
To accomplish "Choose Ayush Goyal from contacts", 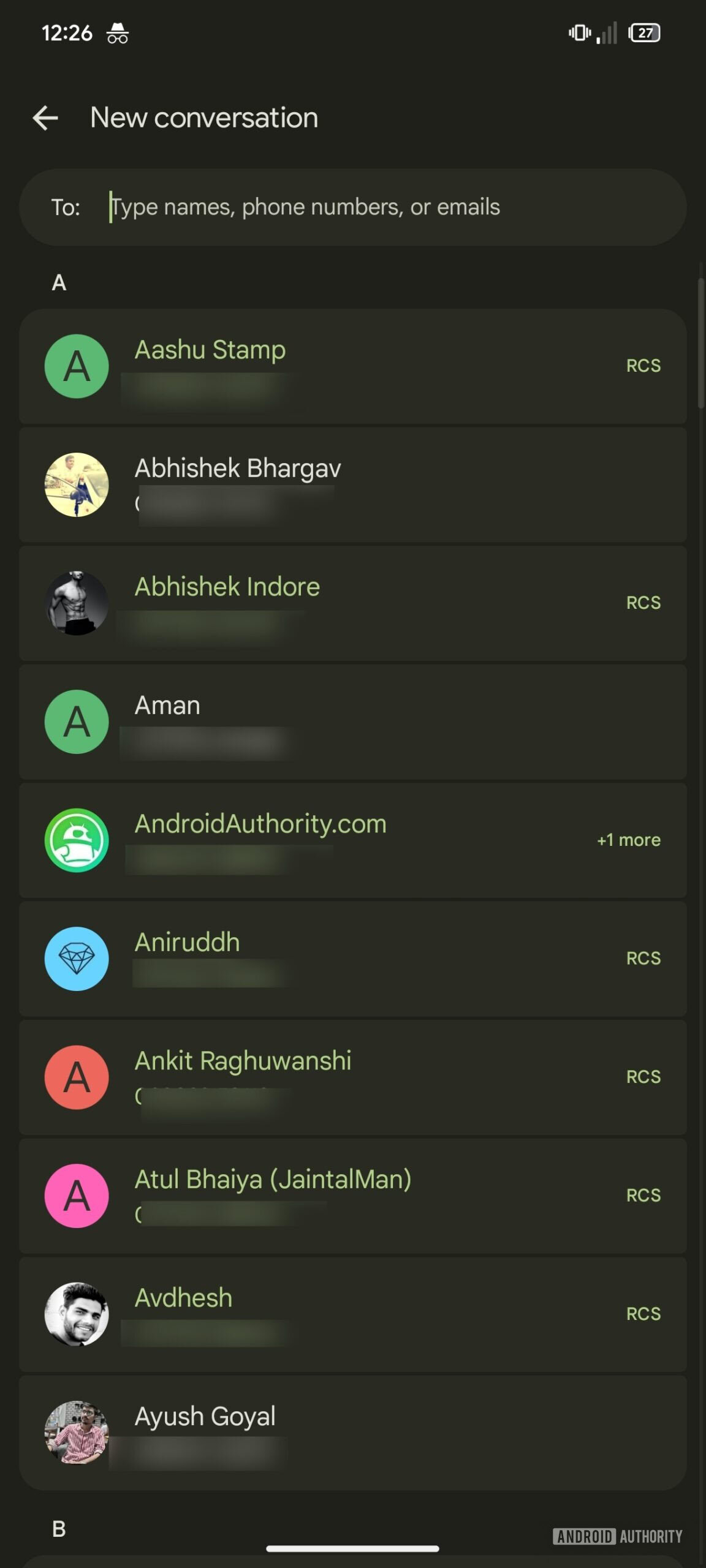I will coord(353,1433).
